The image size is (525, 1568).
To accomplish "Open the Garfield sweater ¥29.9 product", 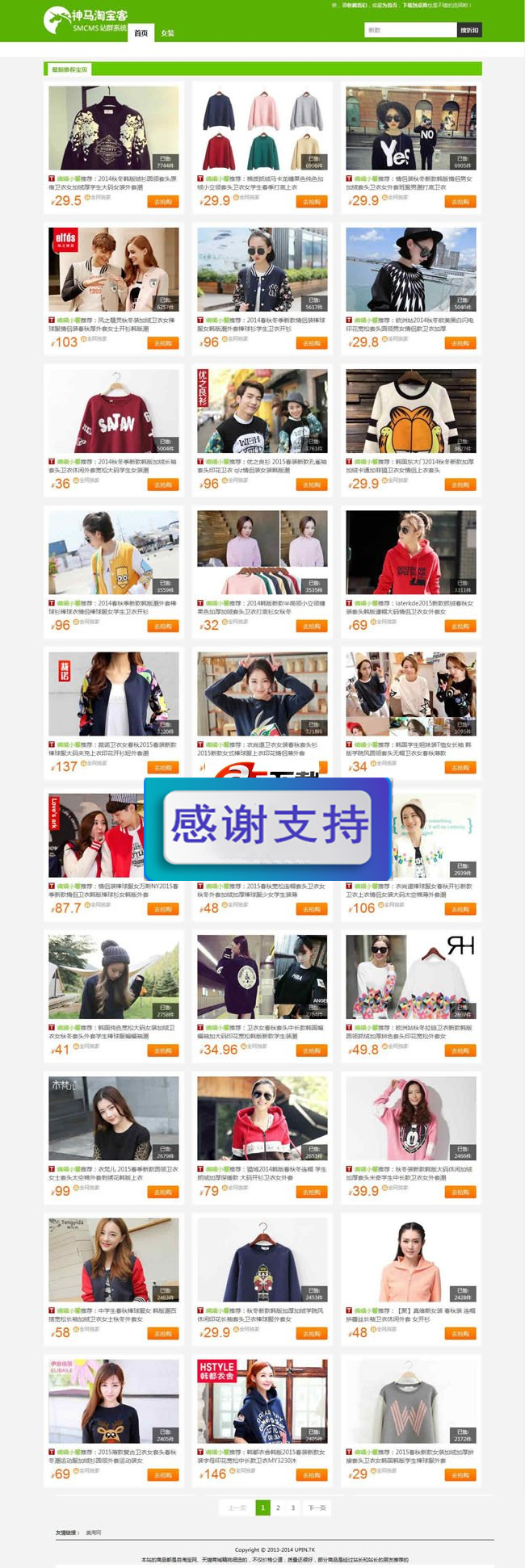I will click(410, 412).
